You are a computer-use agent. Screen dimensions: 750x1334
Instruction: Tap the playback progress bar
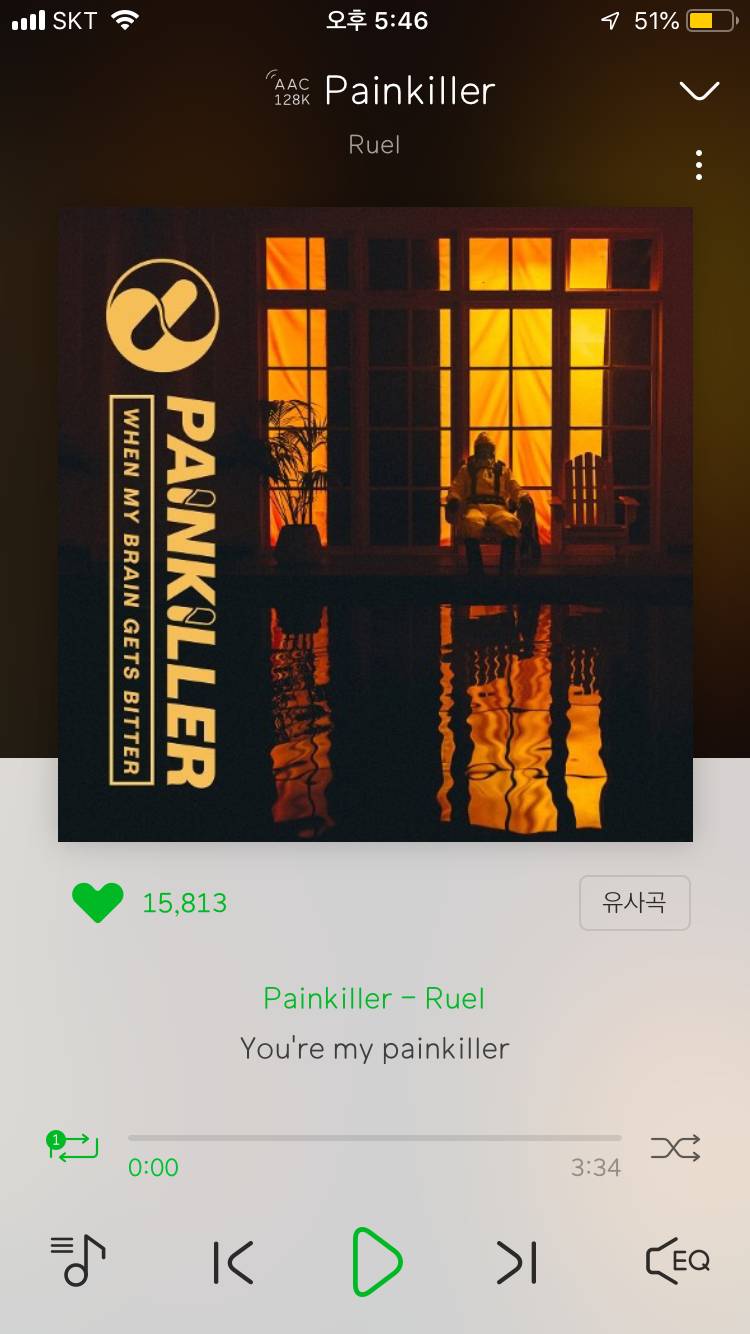(374, 1138)
